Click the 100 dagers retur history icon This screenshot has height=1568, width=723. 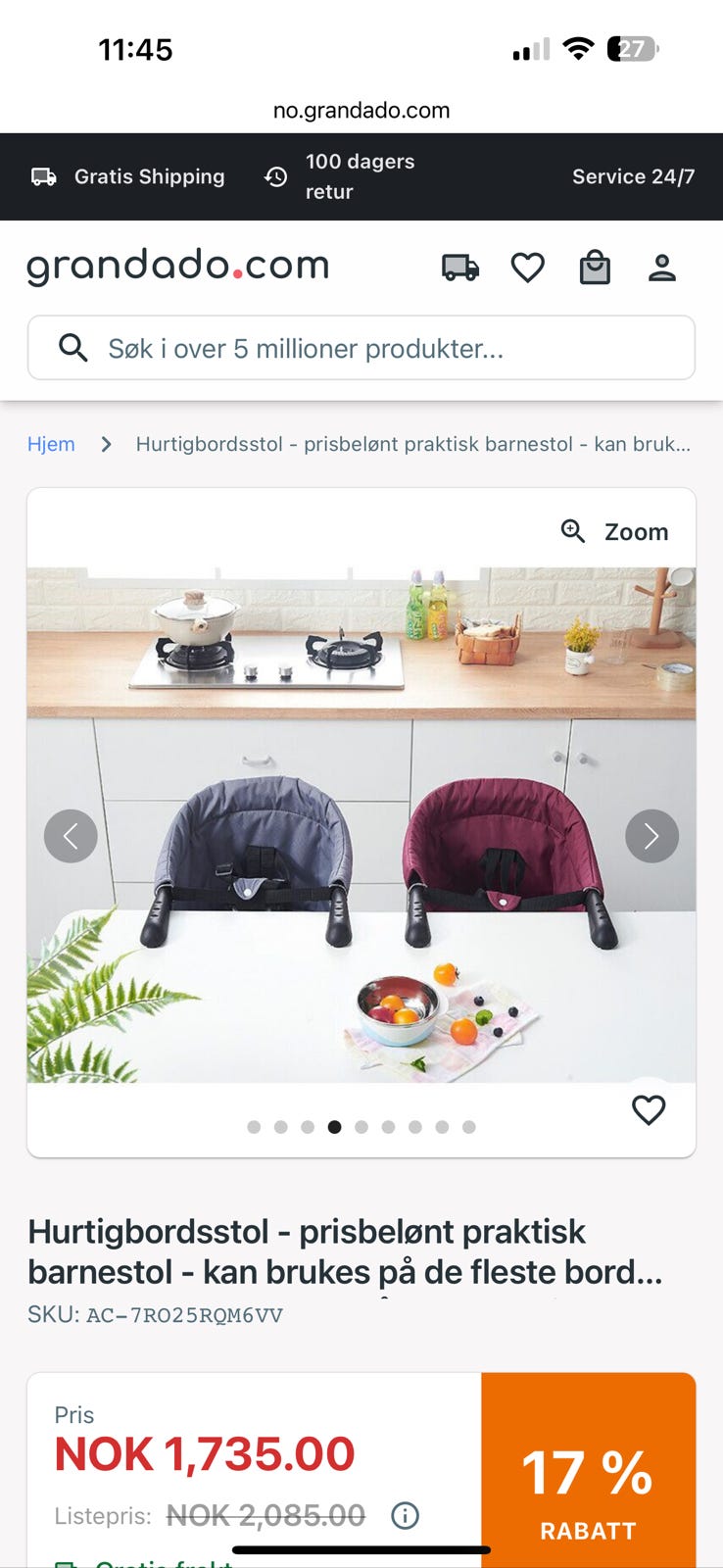275,176
